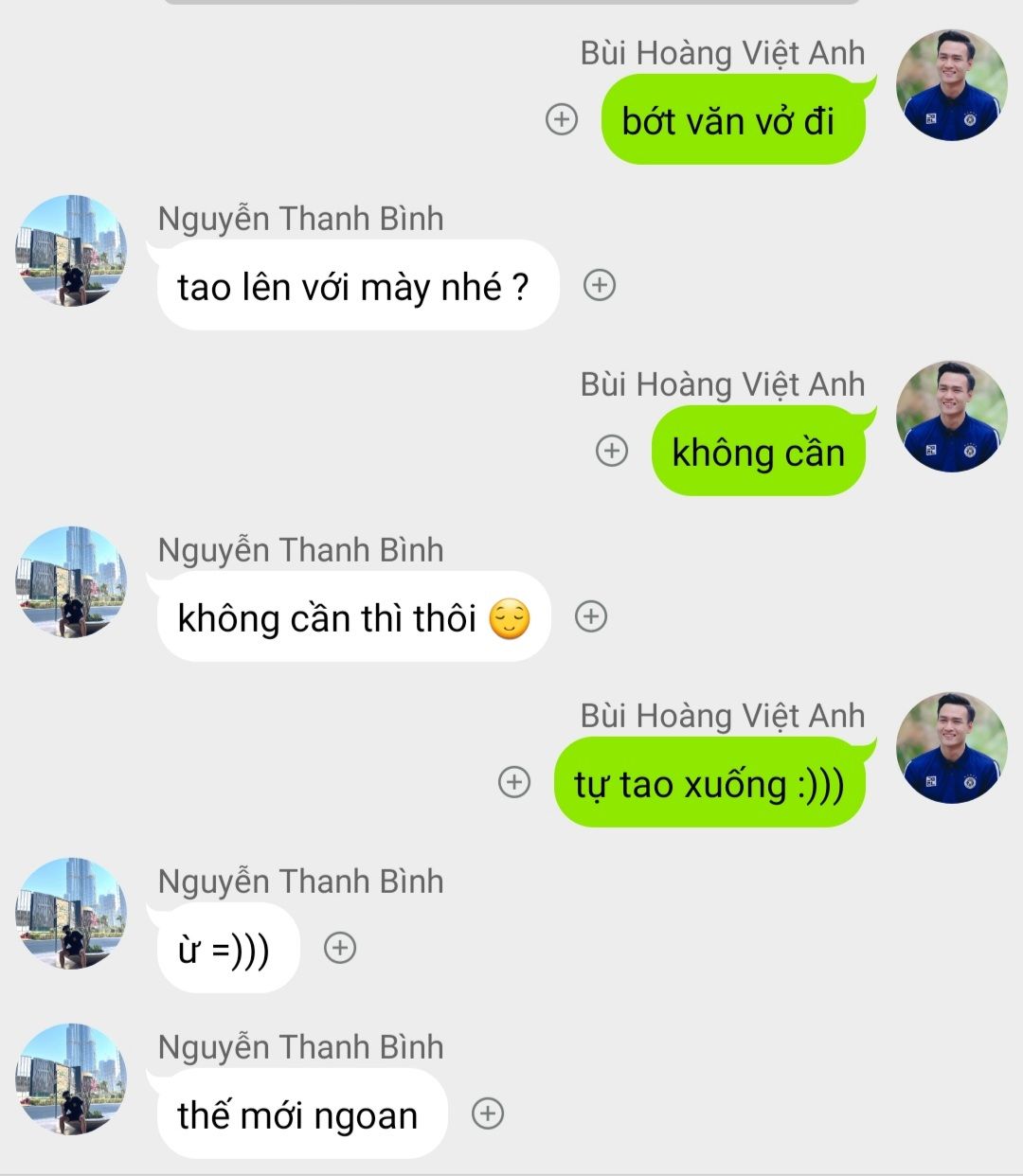The width and height of the screenshot is (1023, 1176).
Task: Tap plus icon next to "không cần" message
Action: point(612,451)
